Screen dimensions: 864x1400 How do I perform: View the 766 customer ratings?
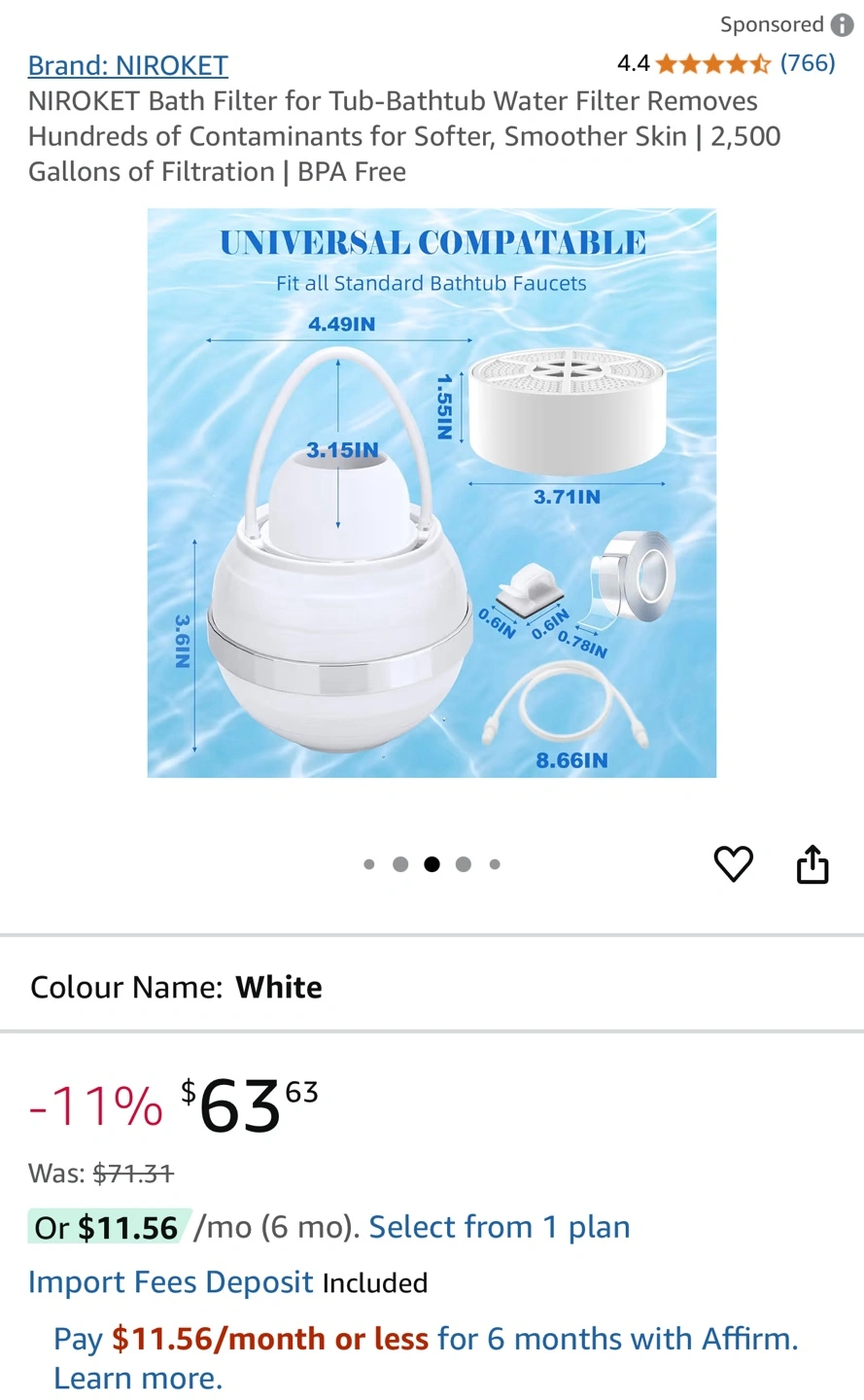tap(808, 63)
